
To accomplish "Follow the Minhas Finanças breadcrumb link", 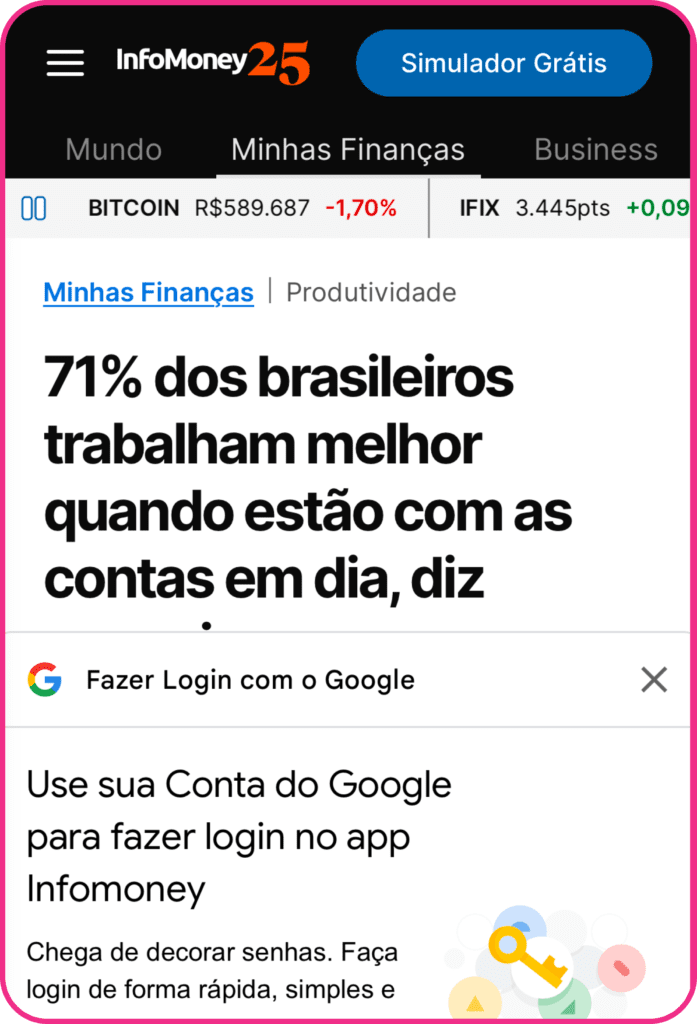I will coord(148,292).
